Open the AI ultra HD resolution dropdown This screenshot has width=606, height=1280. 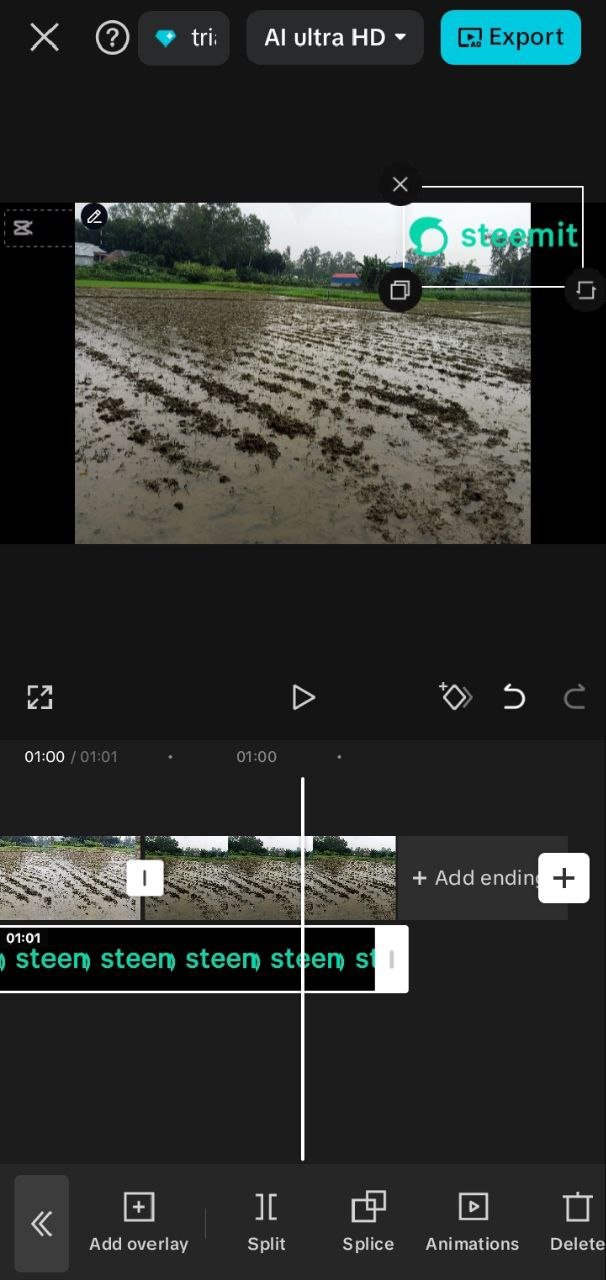pyautogui.click(x=335, y=38)
